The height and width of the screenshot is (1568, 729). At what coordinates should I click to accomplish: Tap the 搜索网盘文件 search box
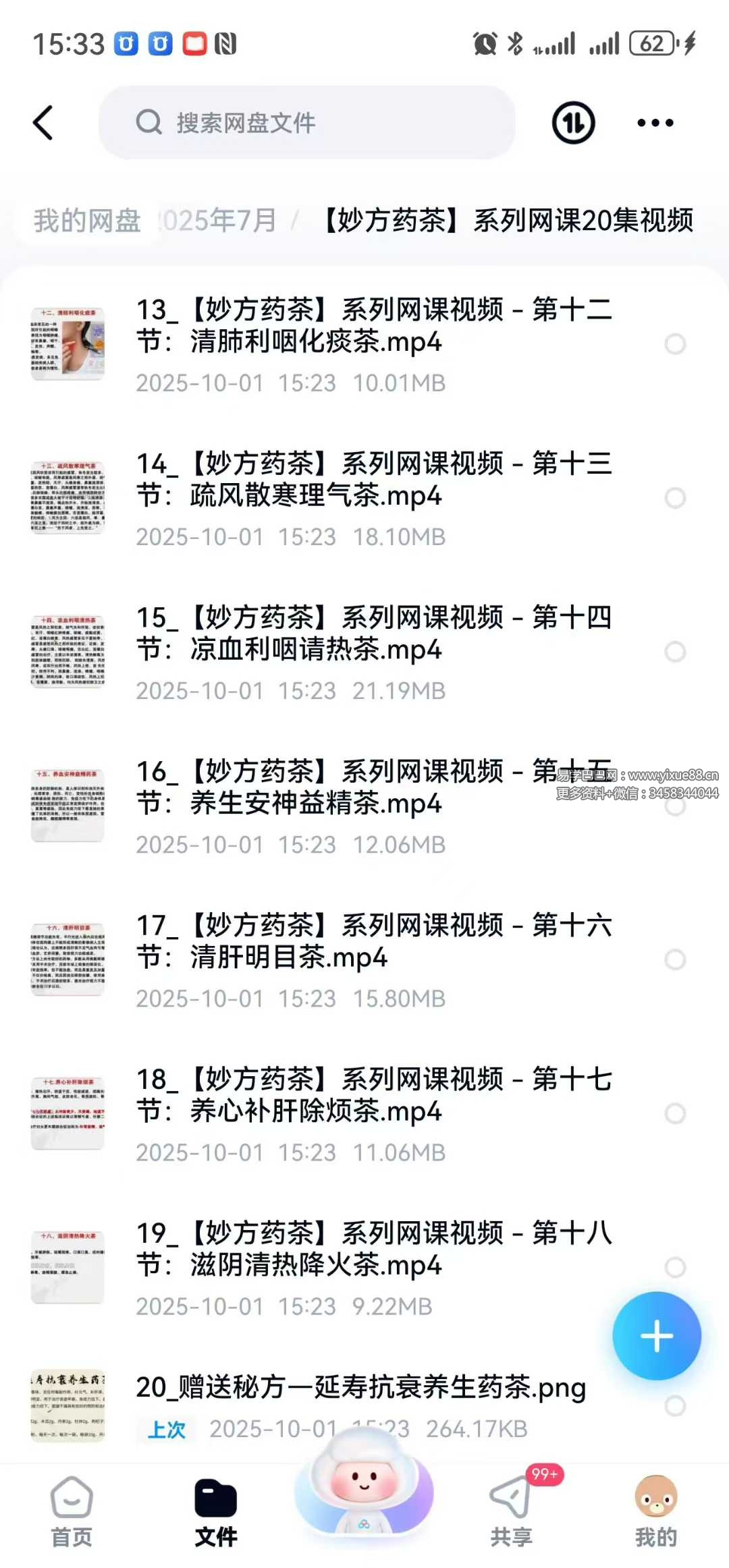[307, 123]
